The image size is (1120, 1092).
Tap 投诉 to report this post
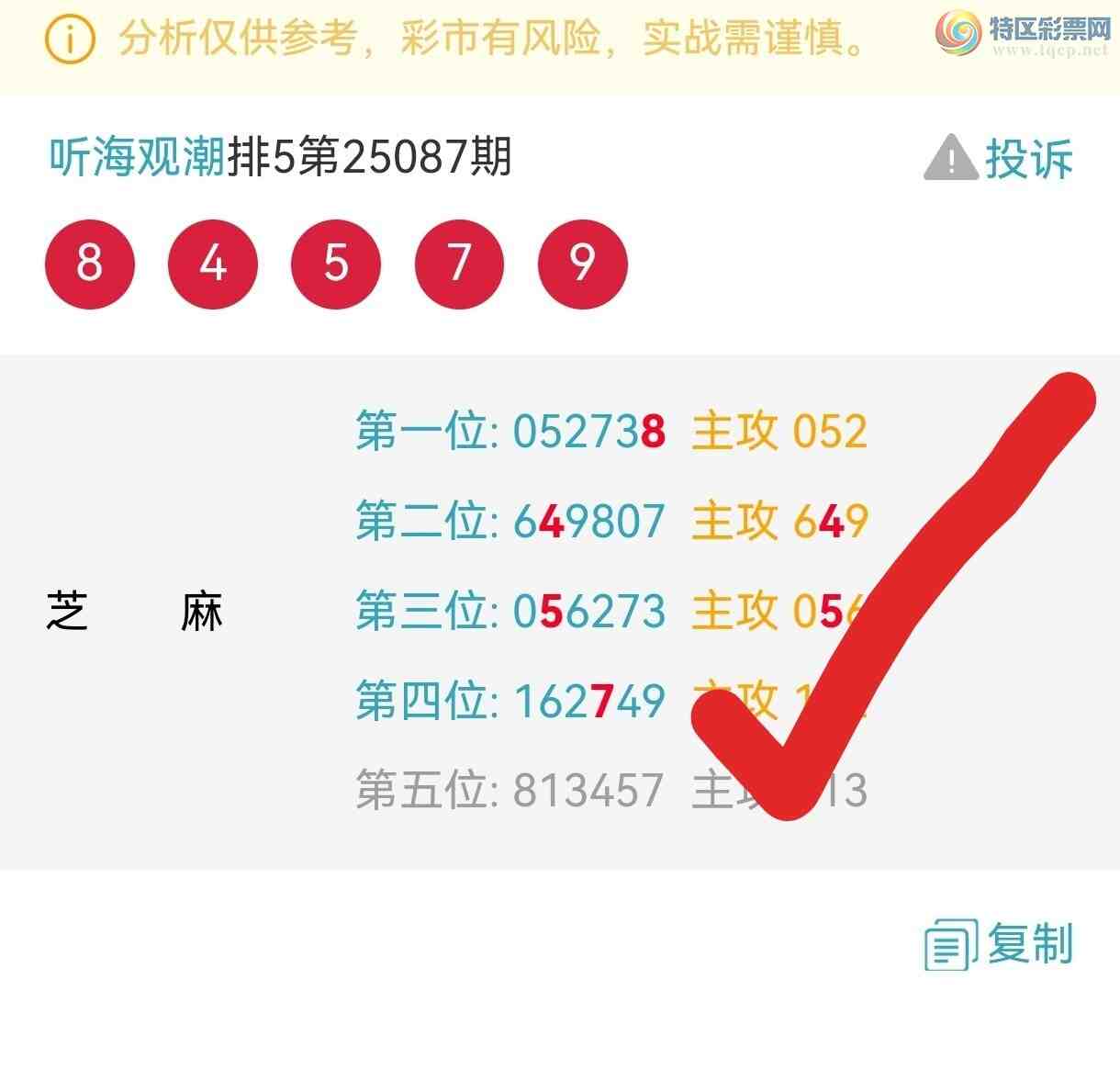pyautogui.click(x=999, y=160)
